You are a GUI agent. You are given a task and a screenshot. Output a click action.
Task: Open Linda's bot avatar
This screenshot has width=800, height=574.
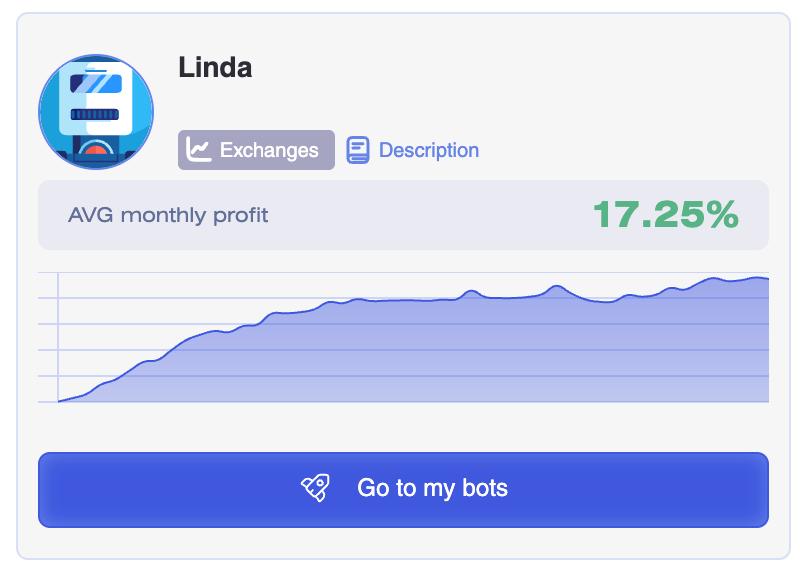tap(96, 111)
